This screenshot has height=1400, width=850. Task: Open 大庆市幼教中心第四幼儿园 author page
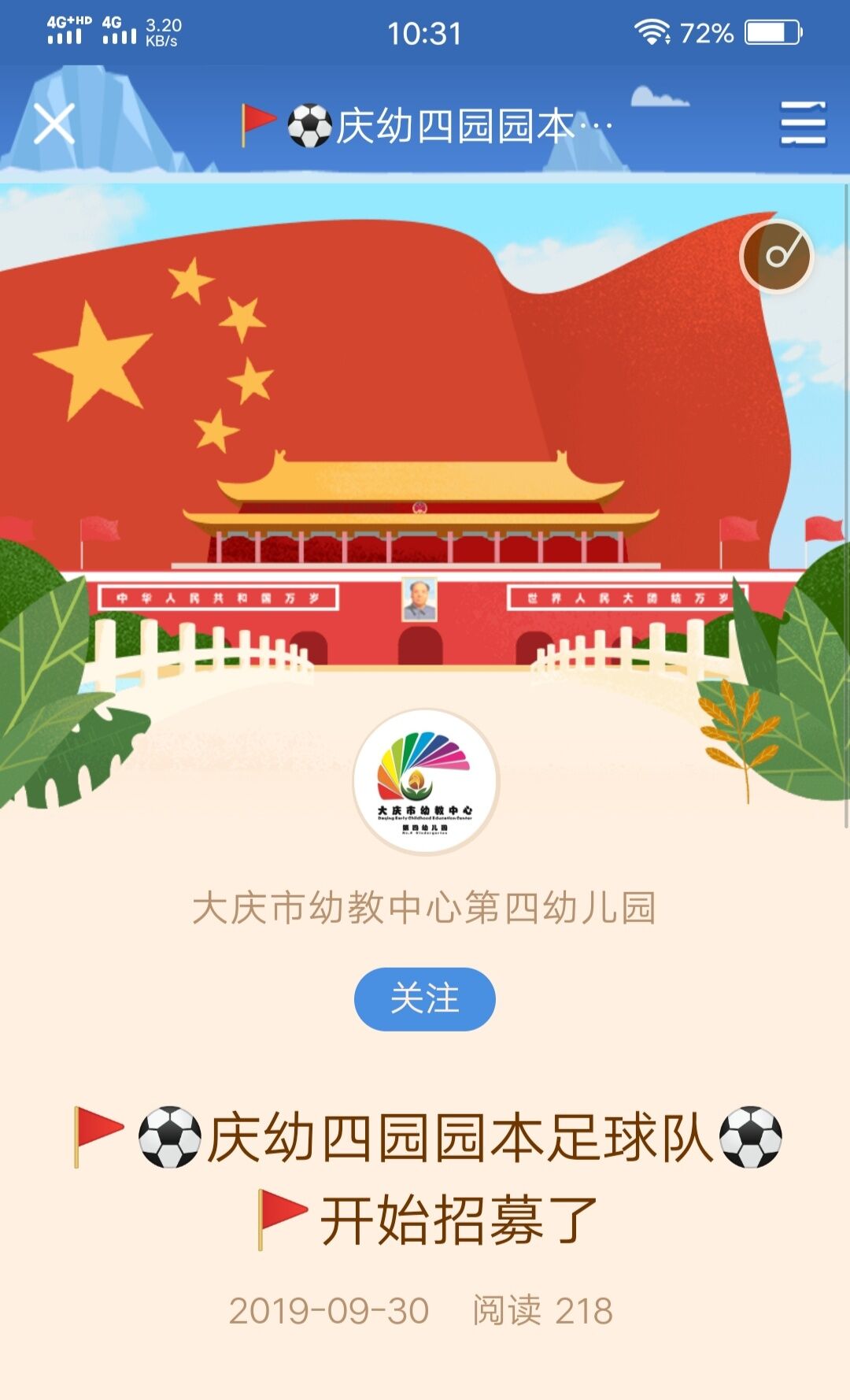(424, 908)
